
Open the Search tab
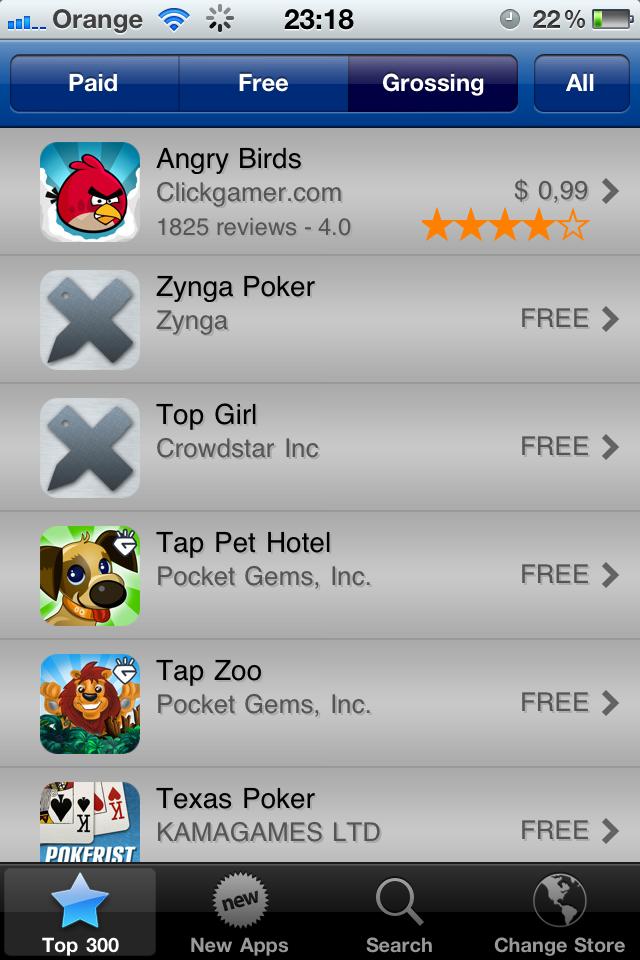399,912
